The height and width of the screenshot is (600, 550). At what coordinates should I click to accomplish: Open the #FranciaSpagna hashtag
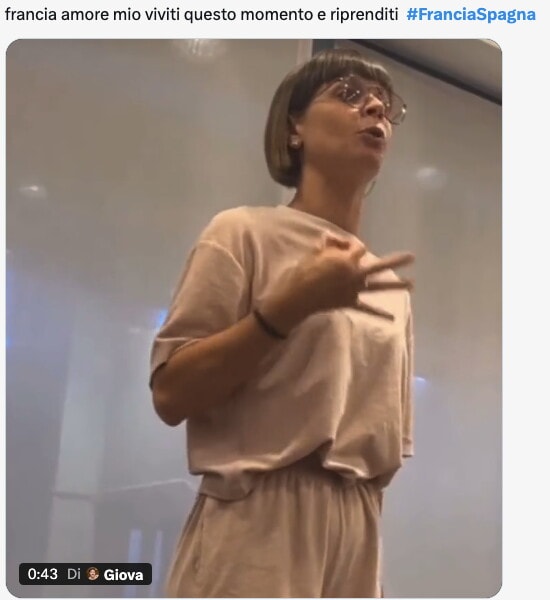(471, 15)
